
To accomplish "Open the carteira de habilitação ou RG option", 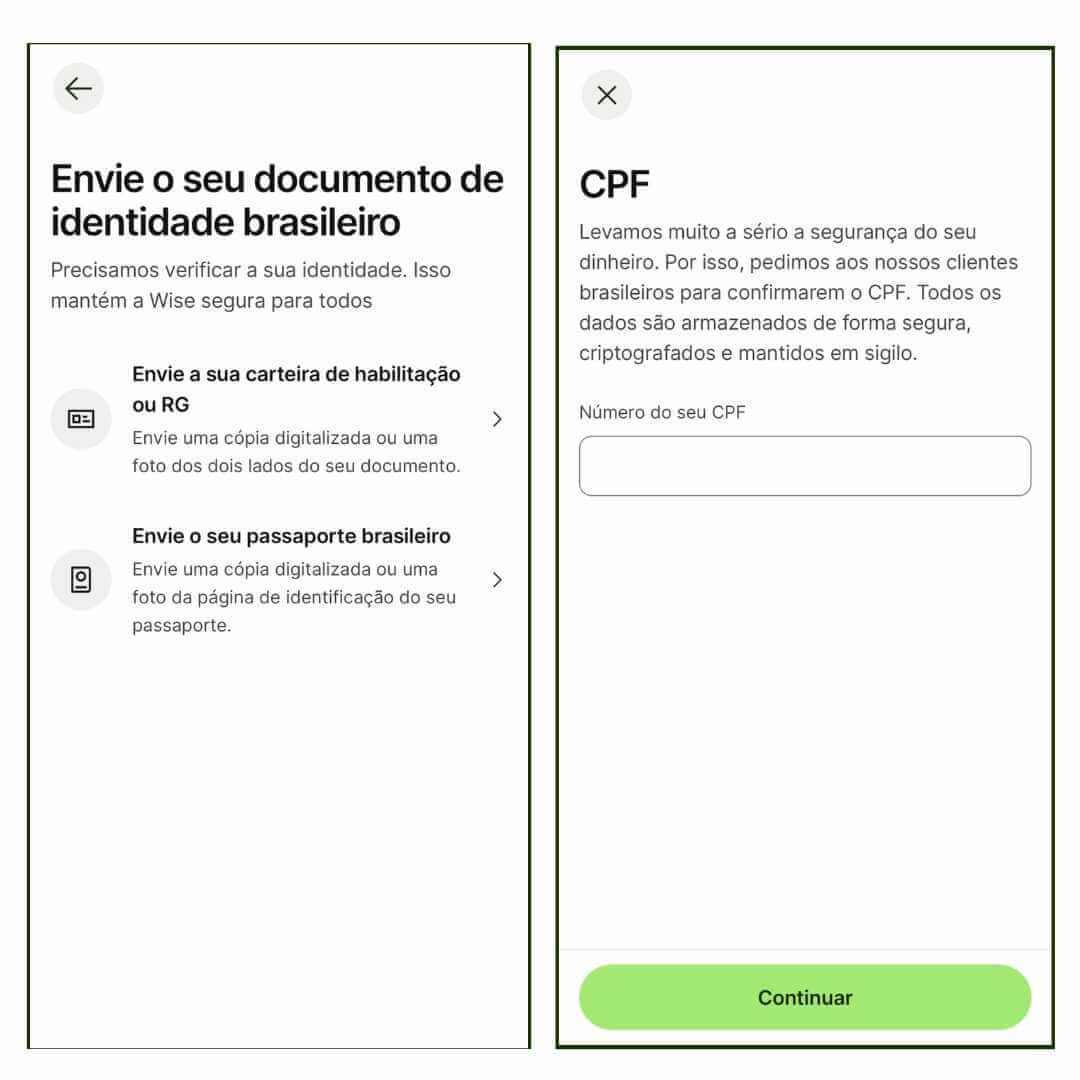I will click(280, 419).
